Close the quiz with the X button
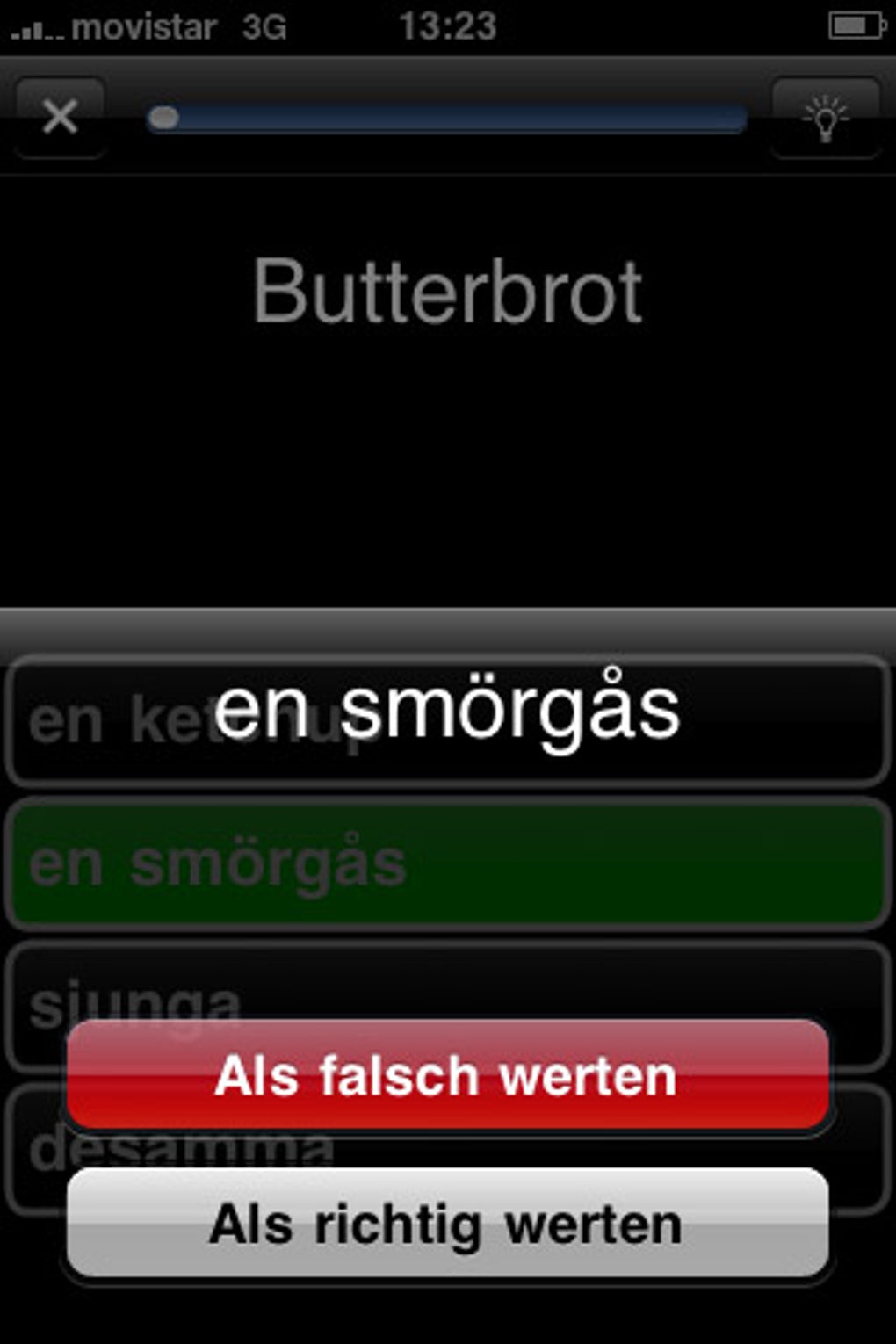Viewport: 896px width, 1344px height. pyautogui.click(x=60, y=117)
